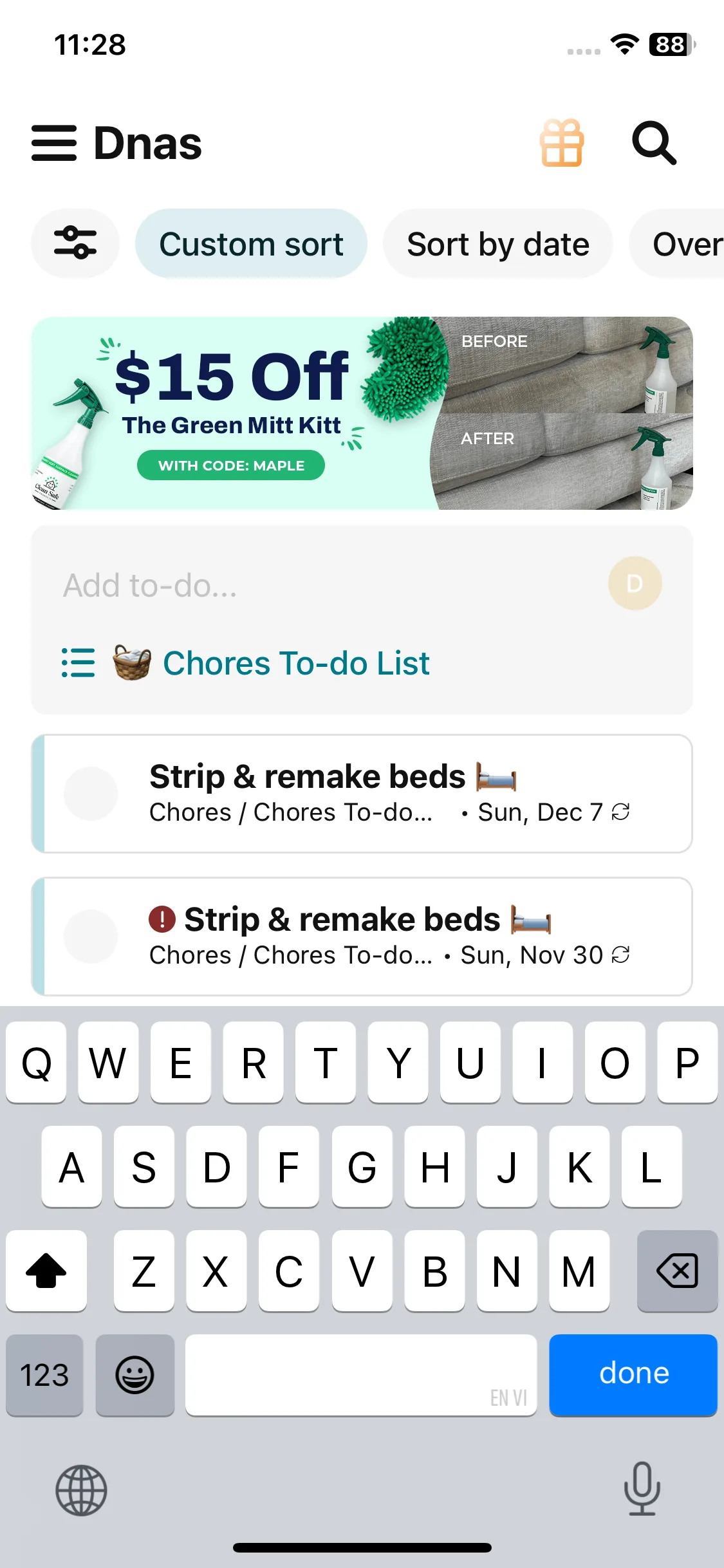724x1568 pixels.
Task: Open the $15 Off Green Mitt Kitt banner
Action: (x=362, y=413)
